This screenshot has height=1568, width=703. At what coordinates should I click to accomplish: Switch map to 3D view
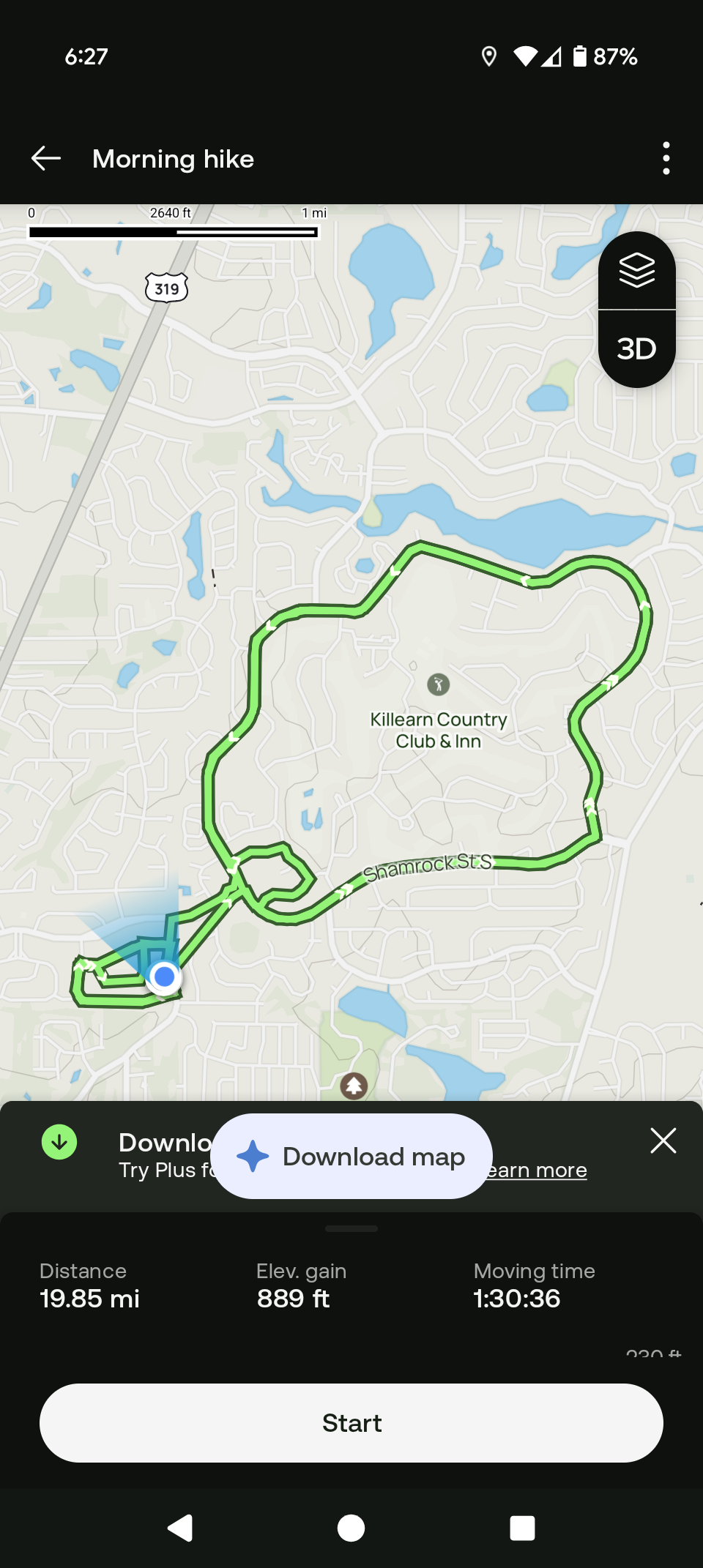(x=636, y=349)
